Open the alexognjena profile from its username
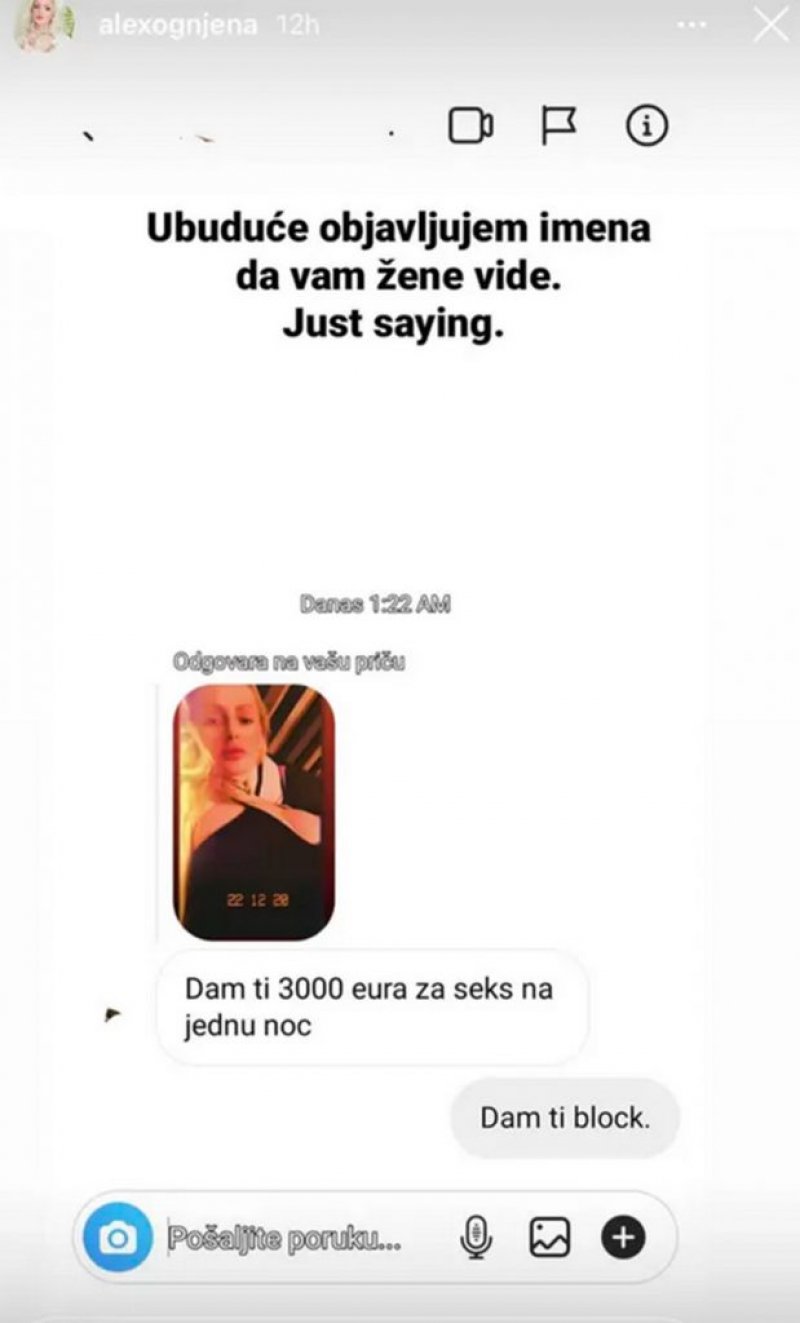 pos(178,26)
